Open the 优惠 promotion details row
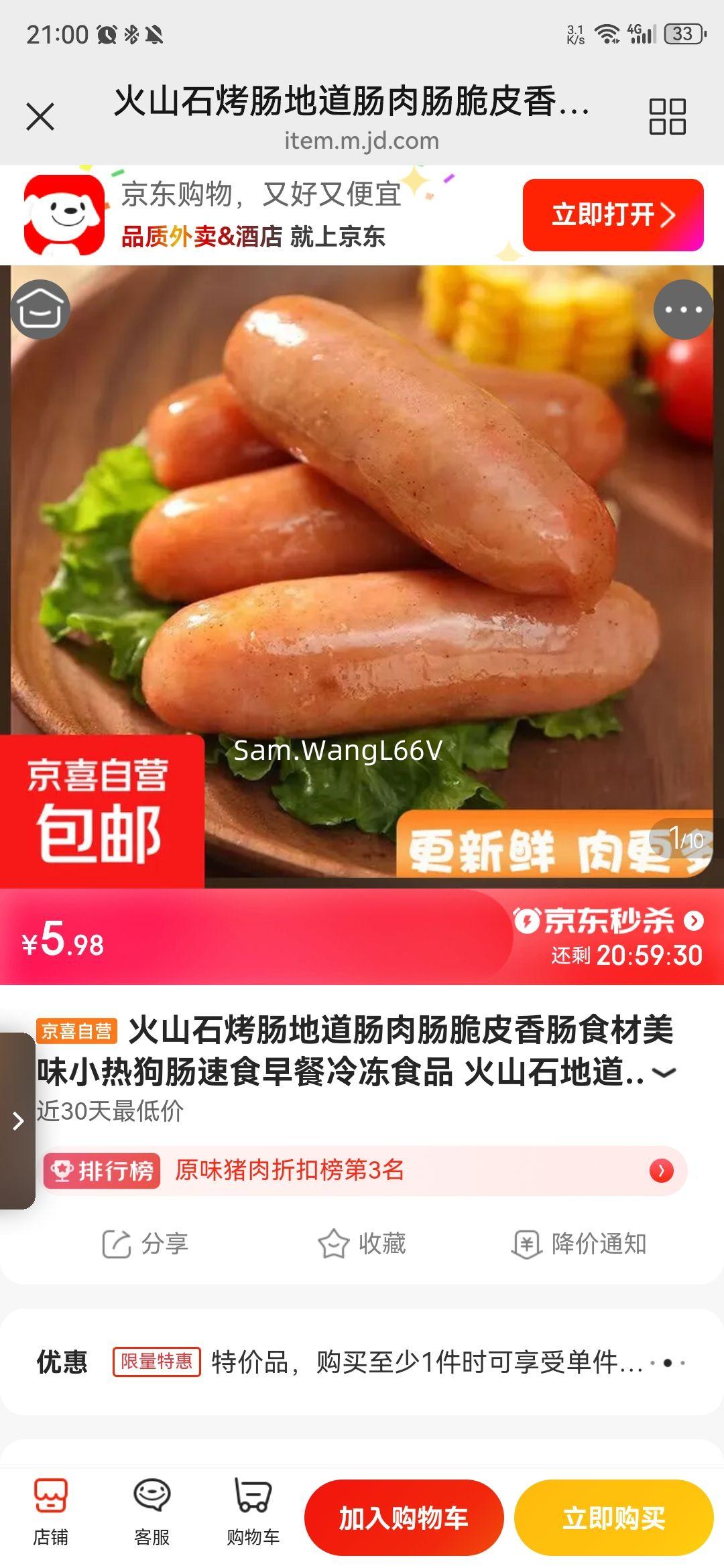 (362, 1362)
